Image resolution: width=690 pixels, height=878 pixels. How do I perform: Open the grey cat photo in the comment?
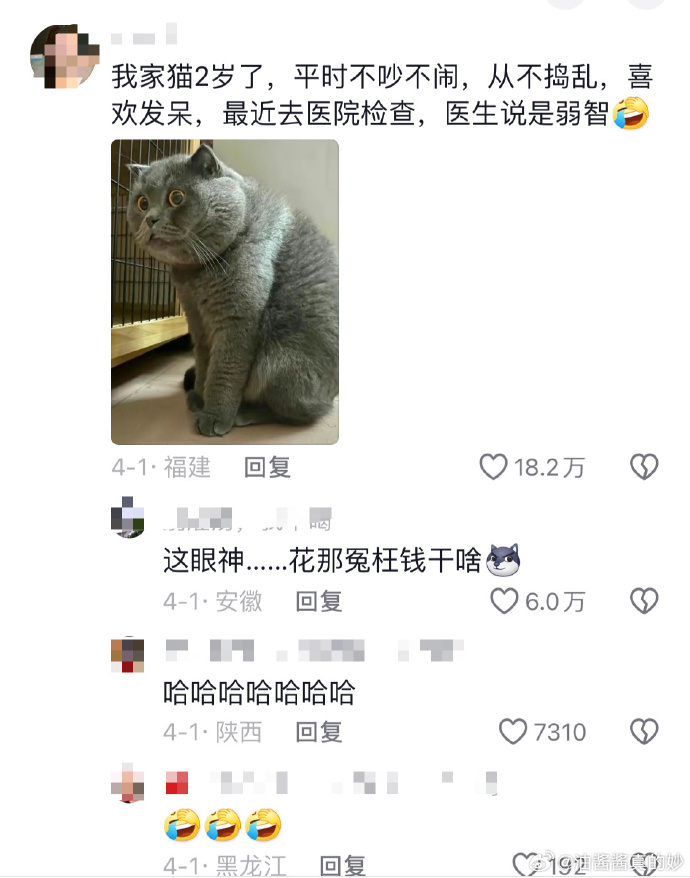(224, 291)
